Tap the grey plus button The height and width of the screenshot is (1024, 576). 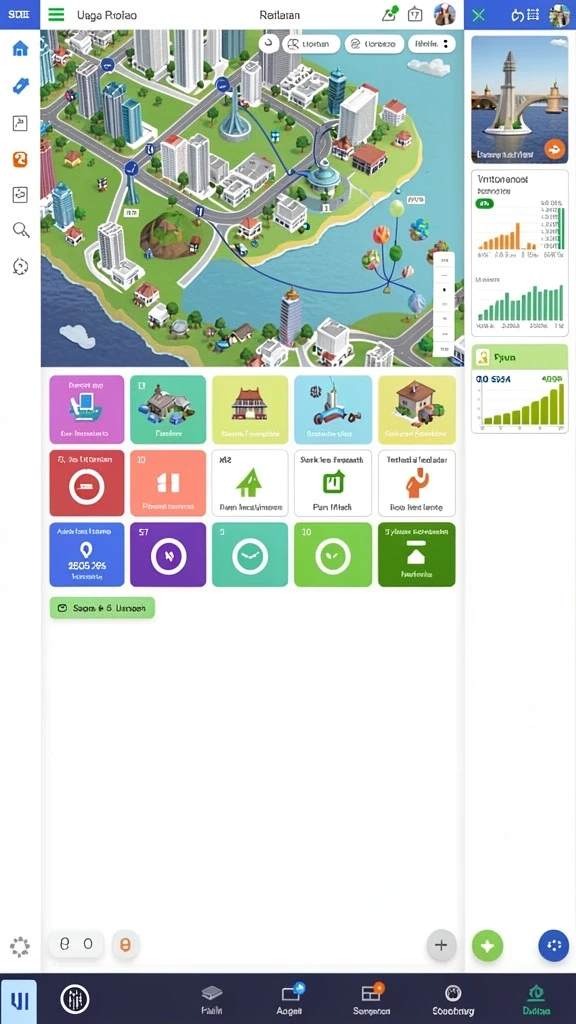[x=441, y=944]
